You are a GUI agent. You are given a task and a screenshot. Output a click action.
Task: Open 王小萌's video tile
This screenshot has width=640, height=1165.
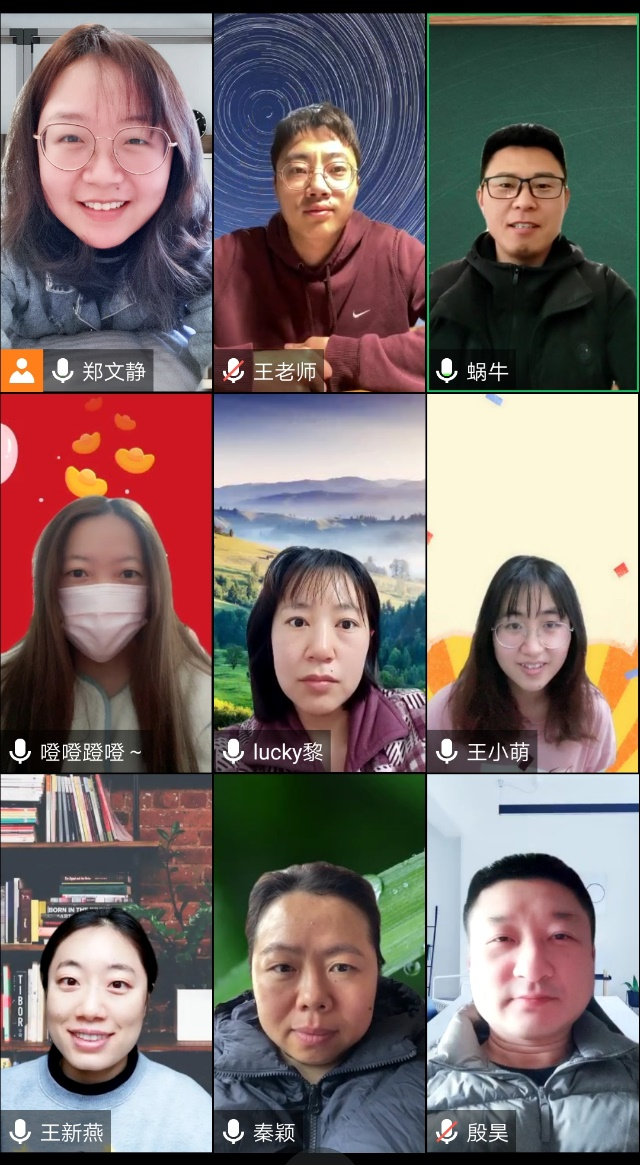533,582
